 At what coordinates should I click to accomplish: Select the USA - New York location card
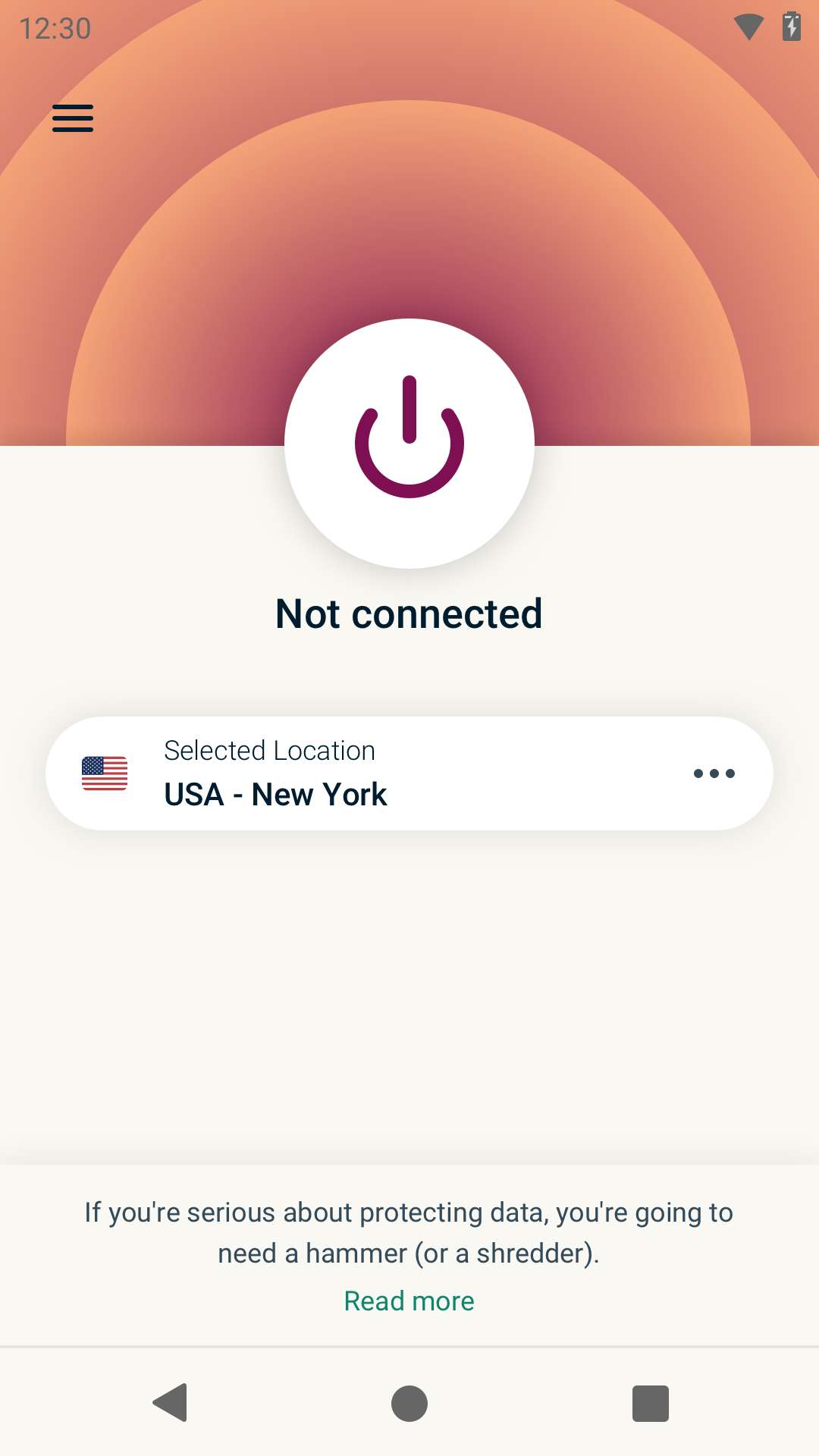[409, 773]
